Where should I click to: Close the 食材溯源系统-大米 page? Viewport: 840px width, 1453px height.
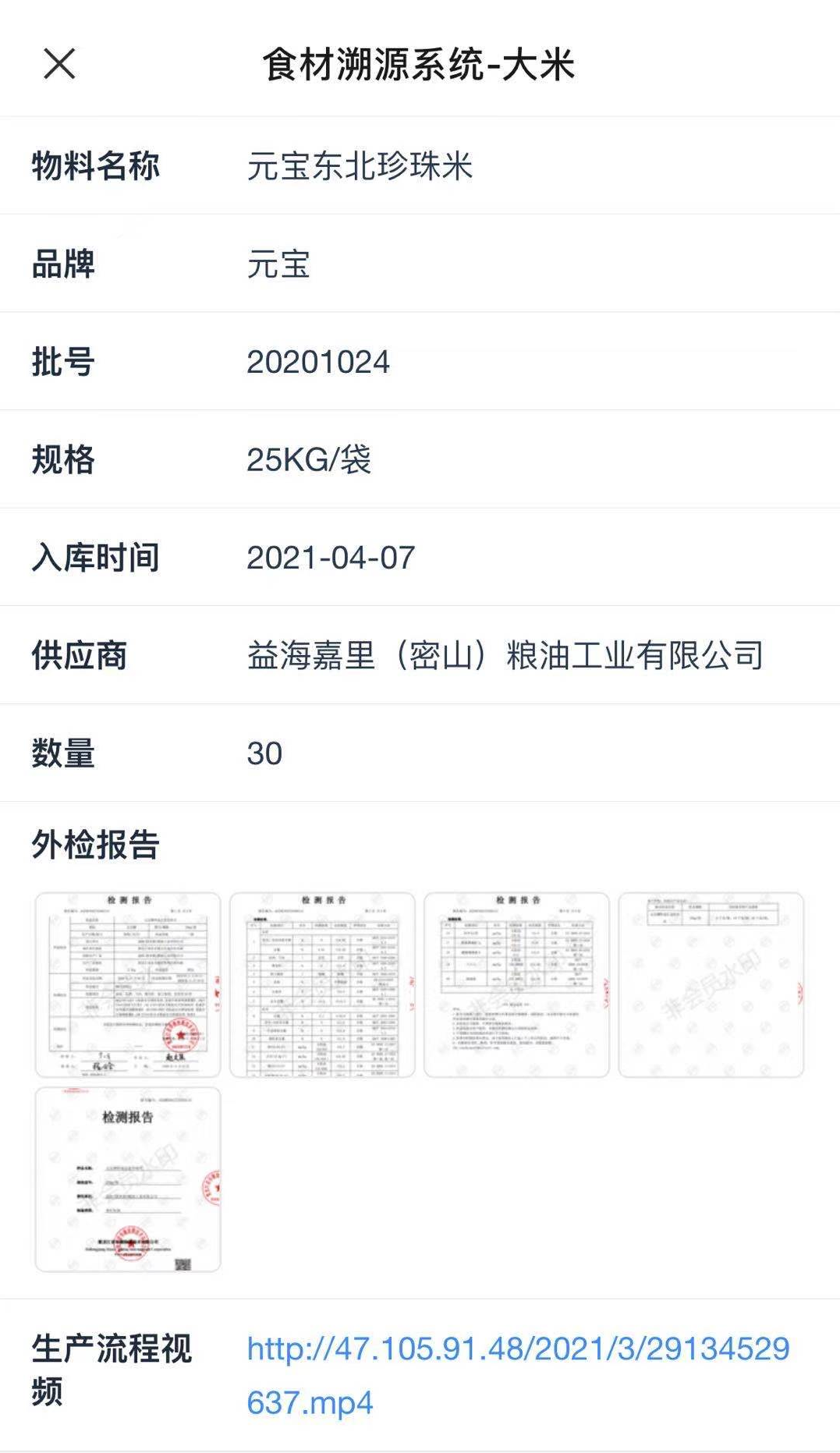[x=59, y=64]
